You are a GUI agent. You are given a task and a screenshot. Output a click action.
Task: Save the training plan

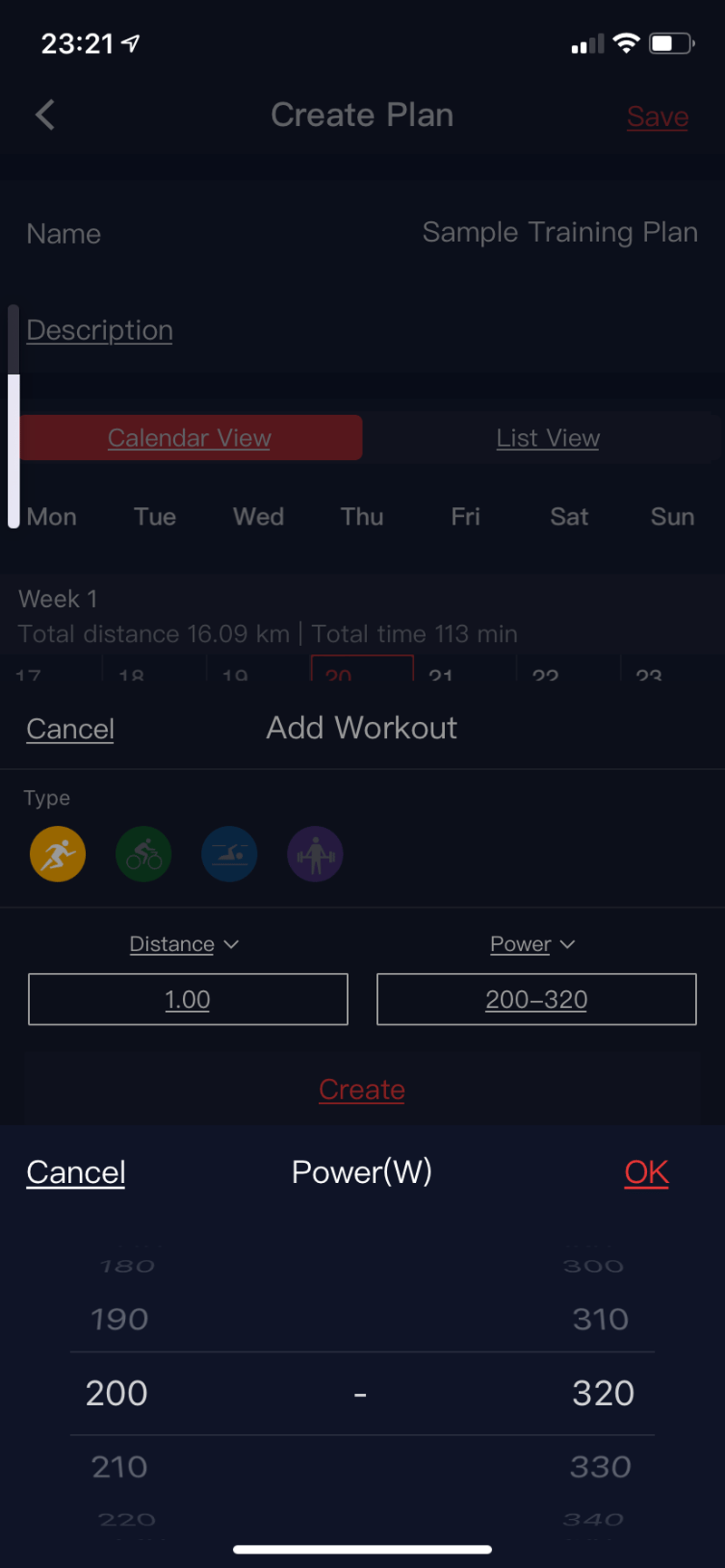658,116
